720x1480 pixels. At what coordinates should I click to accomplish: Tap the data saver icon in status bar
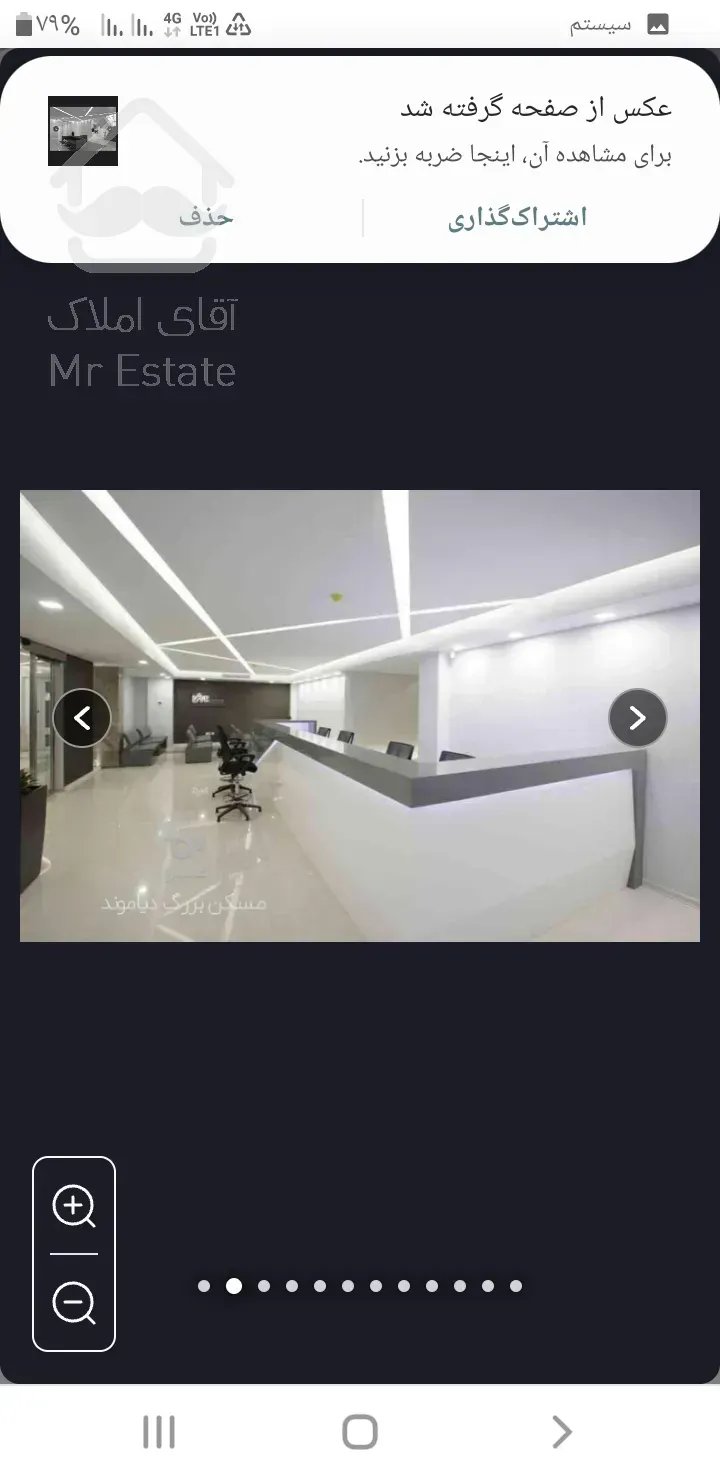(x=236, y=24)
